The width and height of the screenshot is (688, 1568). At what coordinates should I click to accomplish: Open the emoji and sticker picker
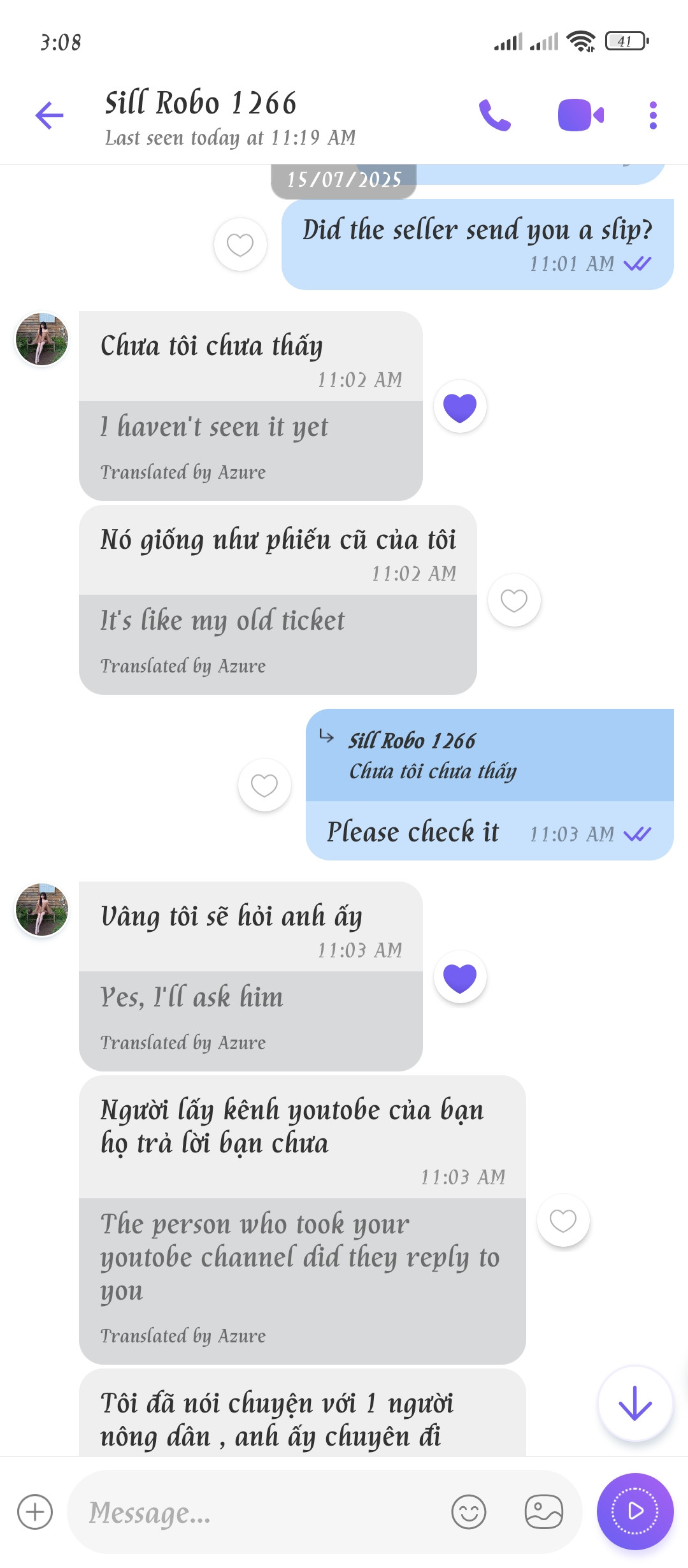(x=469, y=1511)
